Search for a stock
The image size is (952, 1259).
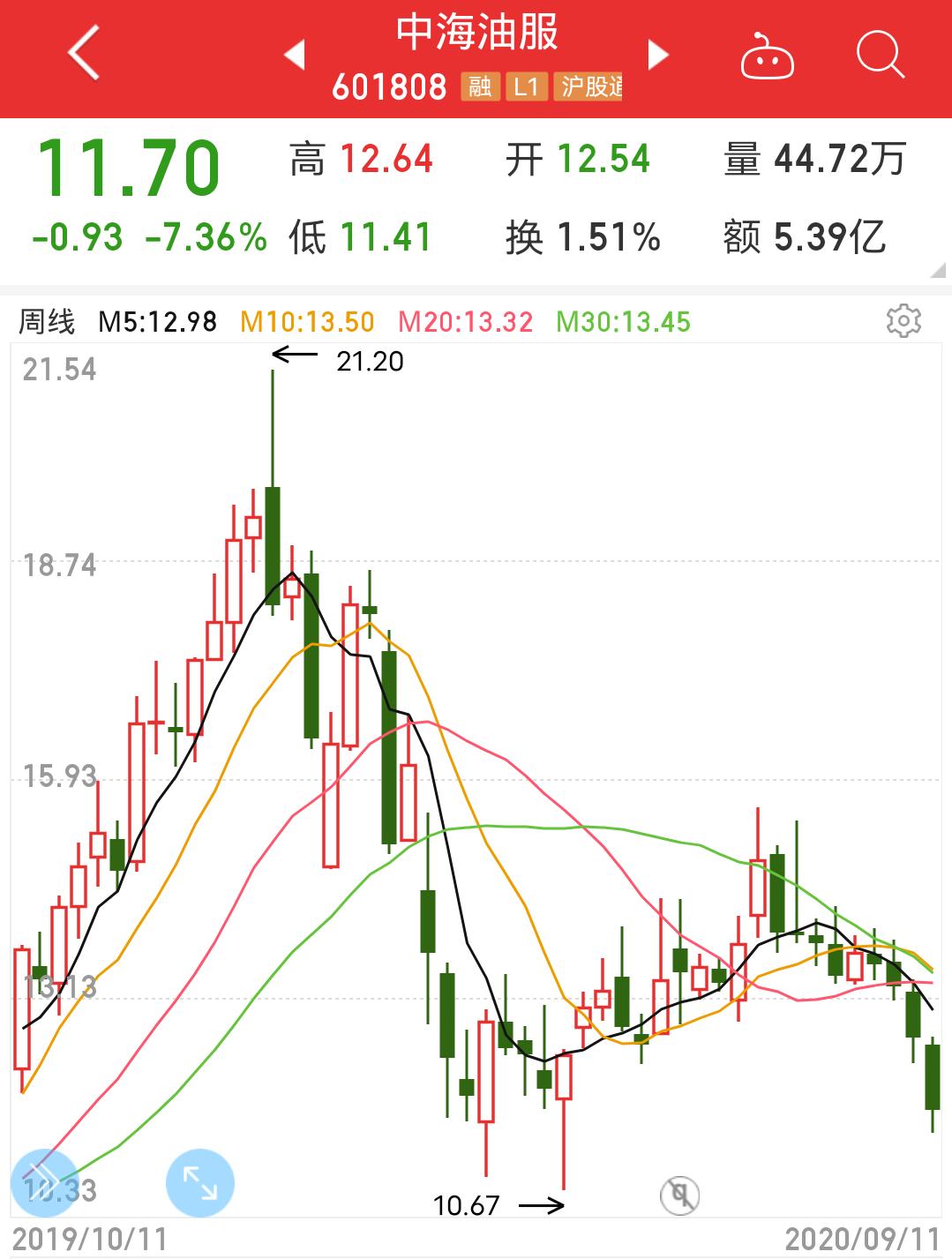880,55
